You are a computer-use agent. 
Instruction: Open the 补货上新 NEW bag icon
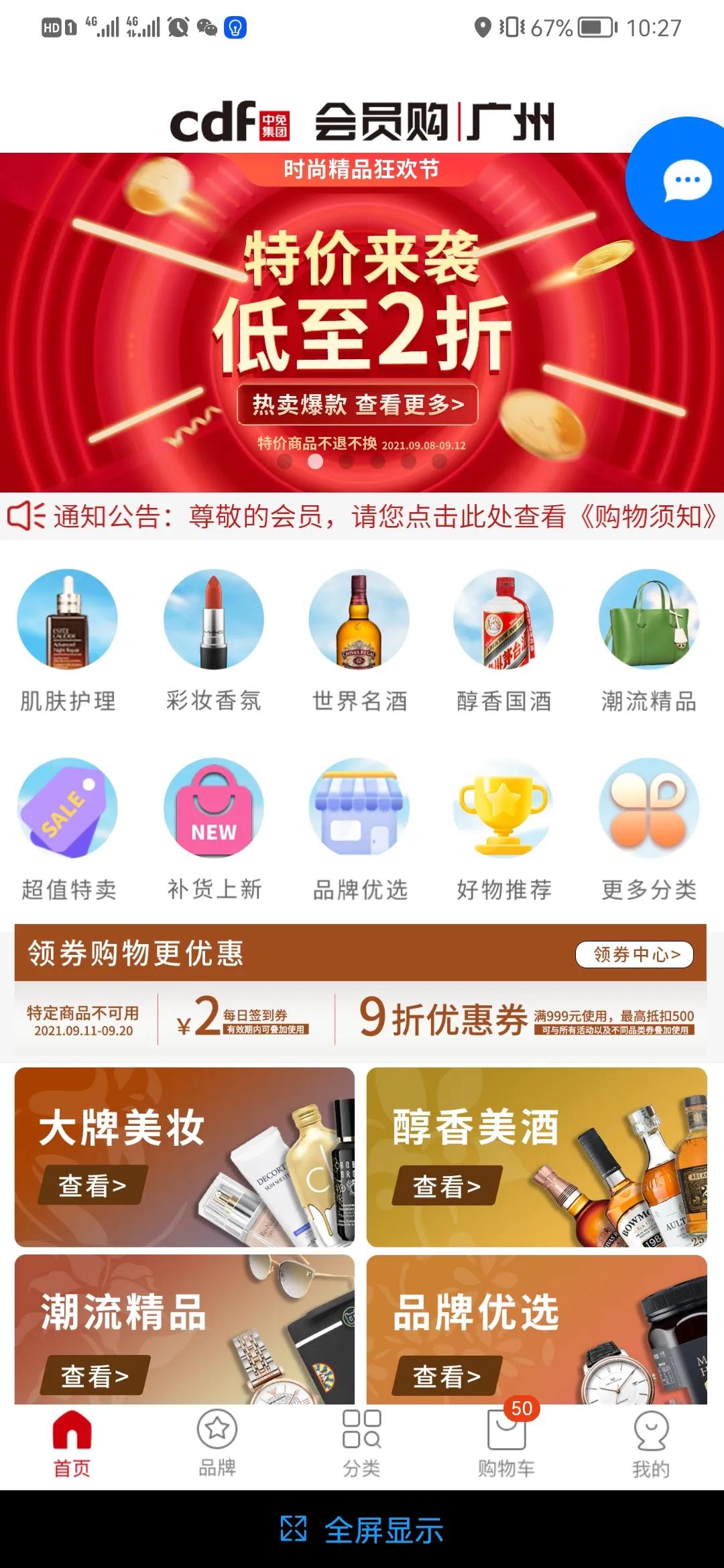pyautogui.click(x=213, y=811)
